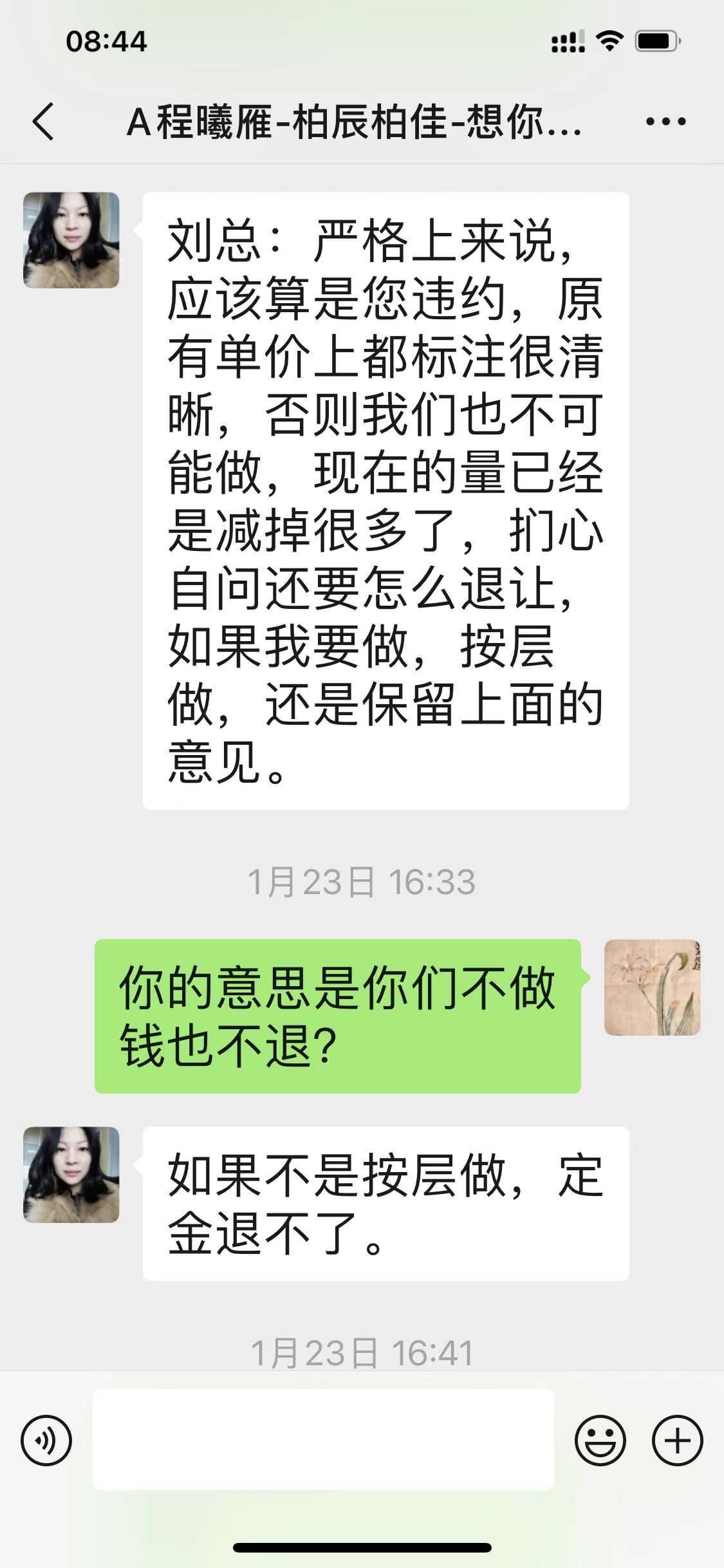Screen dimensions: 724x1568
Task: Open the contact's avatar beside 刘总 message
Action: pos(71,240)
